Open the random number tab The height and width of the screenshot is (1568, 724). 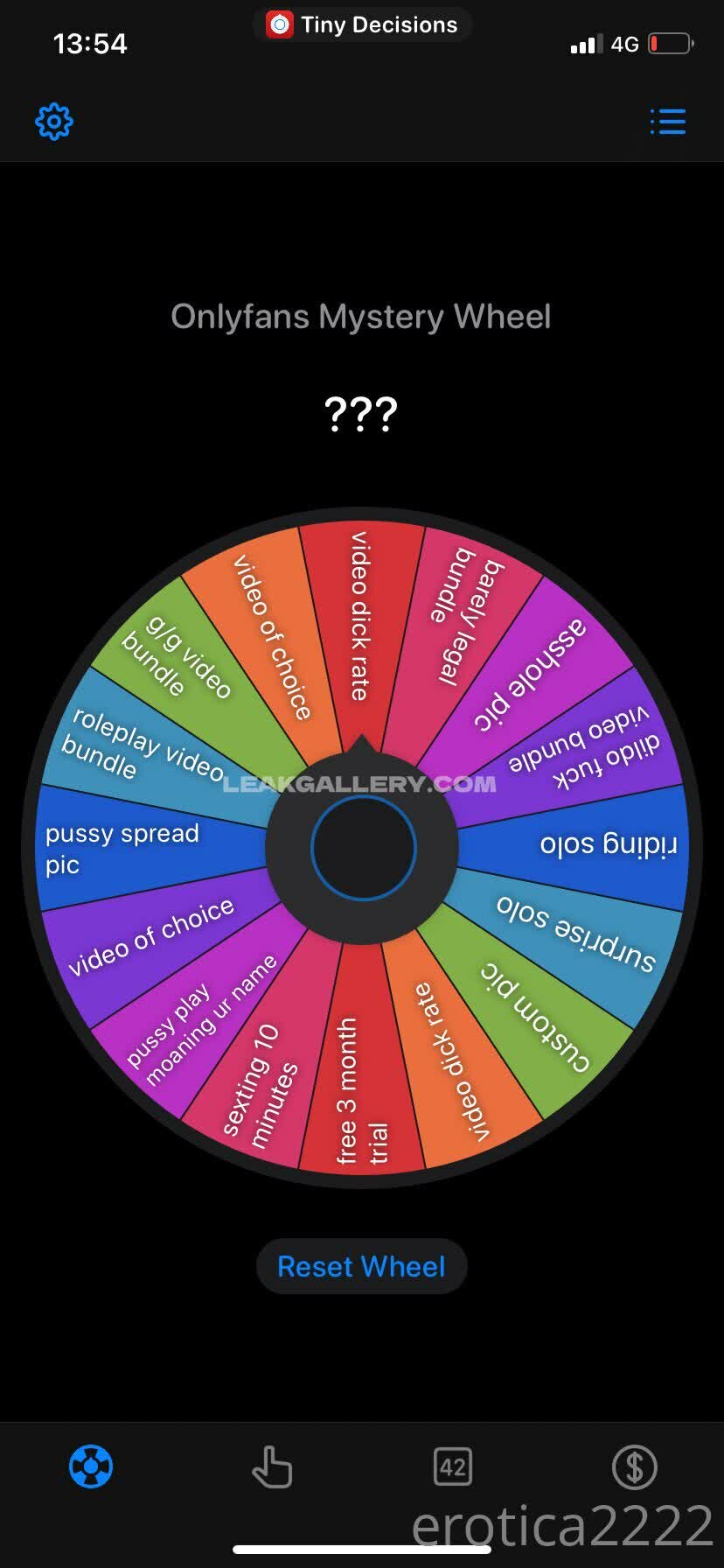[453, 1466]
